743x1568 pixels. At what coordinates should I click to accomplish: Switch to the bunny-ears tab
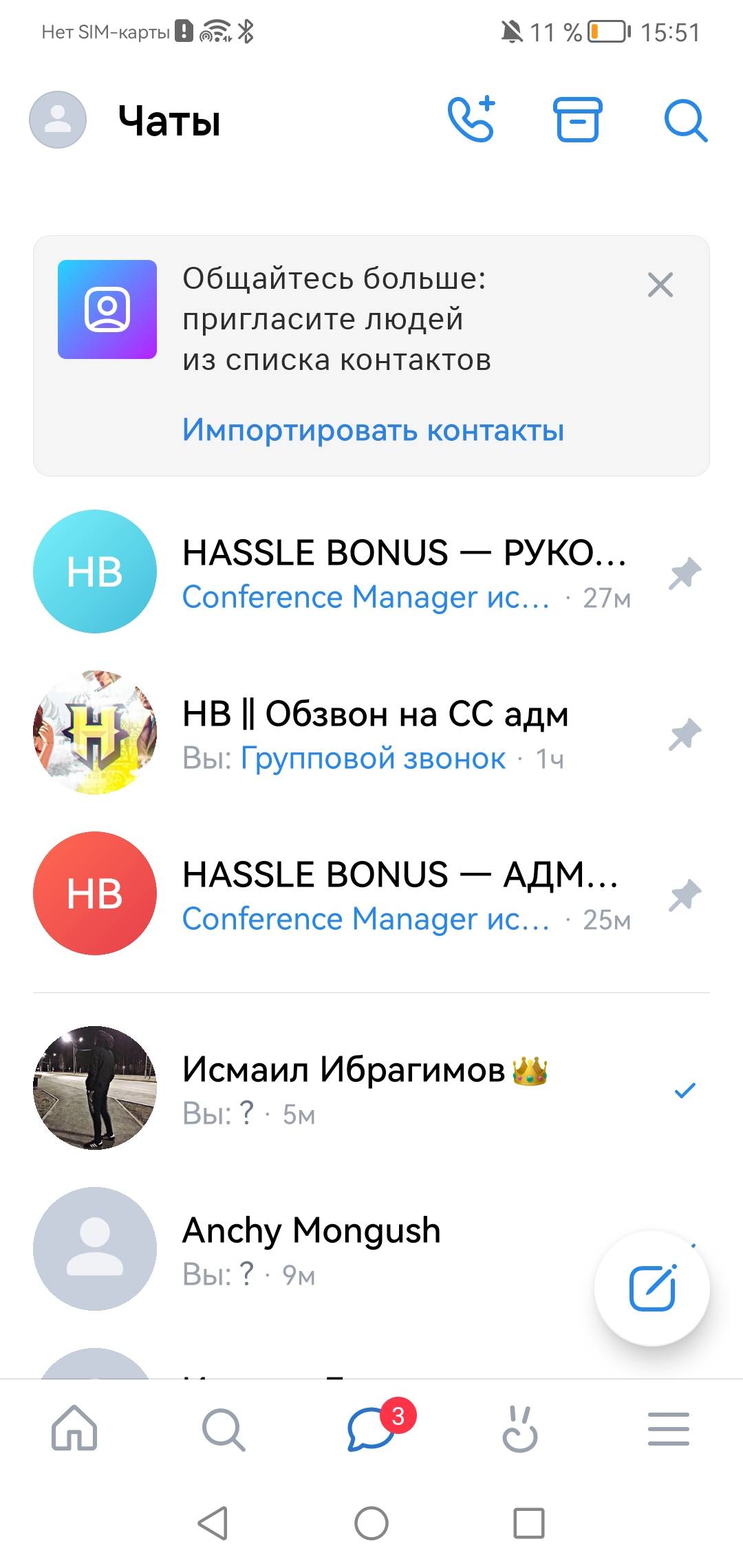click(520, 1429)
